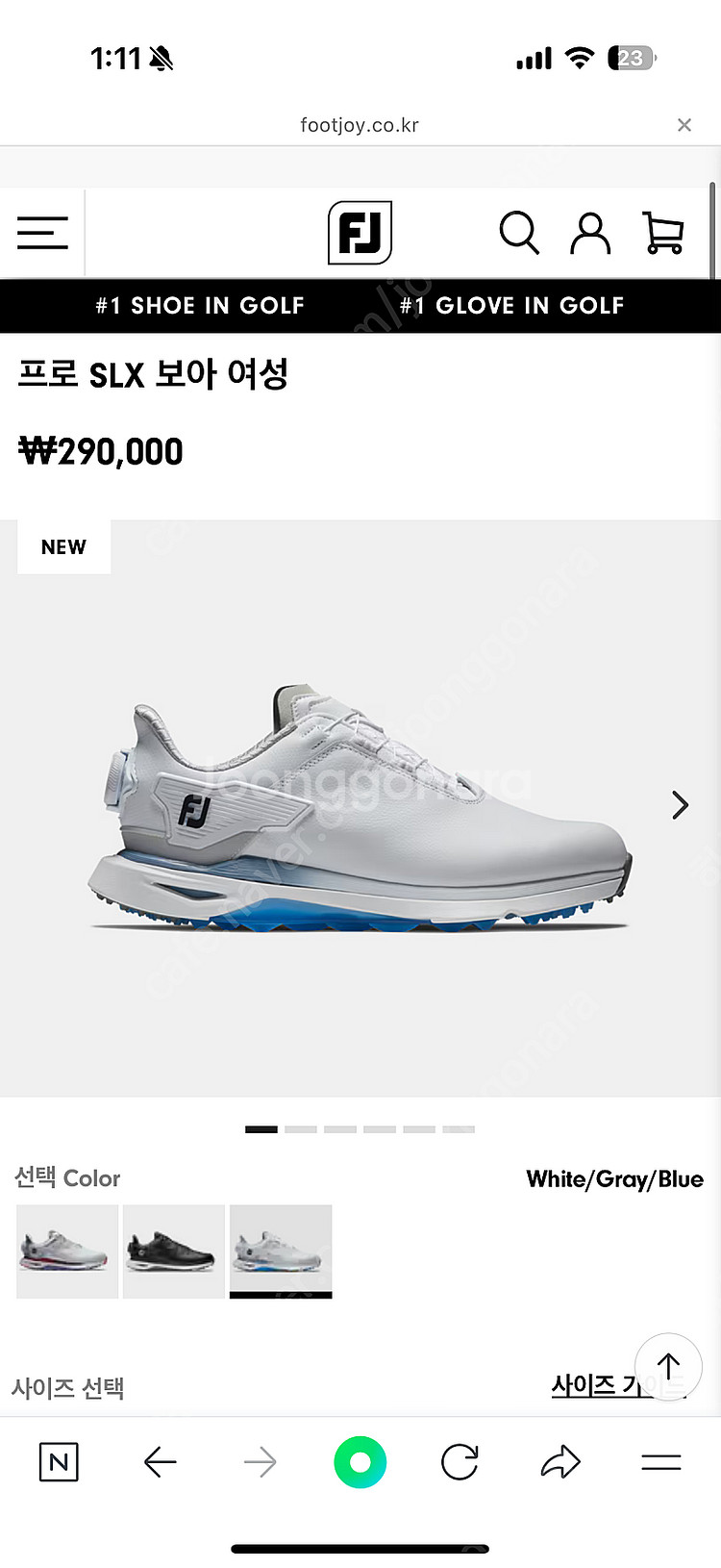721x1568 pixels.
Task: Select the black shoe color swatch
Action: [174, 1251]
